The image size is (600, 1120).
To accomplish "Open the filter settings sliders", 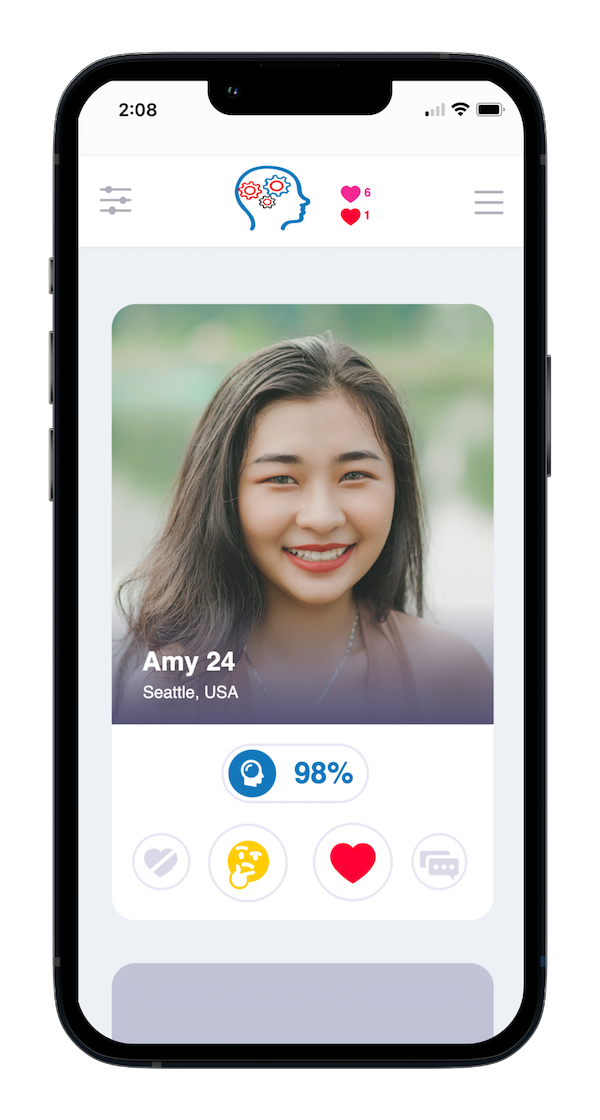I will point(116,200).
